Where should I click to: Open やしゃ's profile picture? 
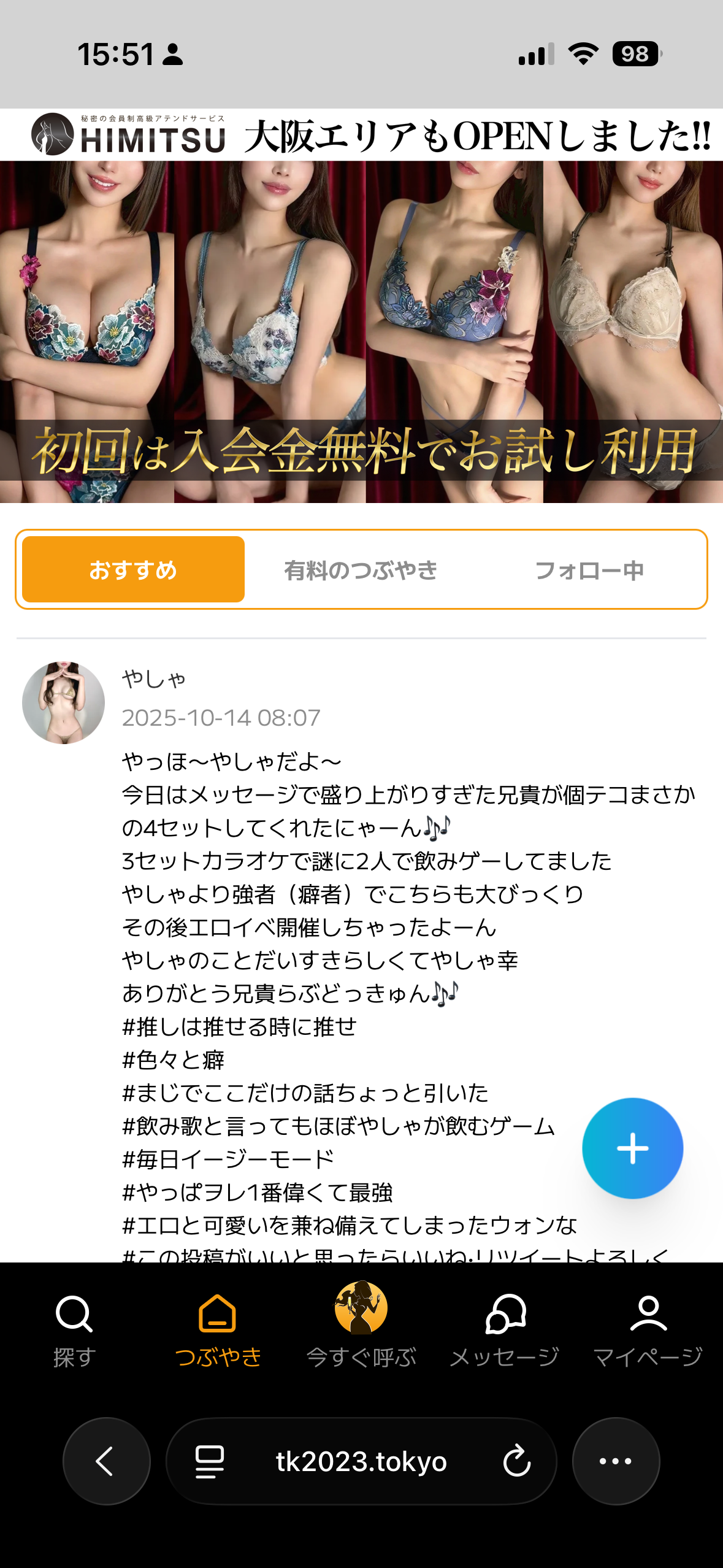[64, 703]
